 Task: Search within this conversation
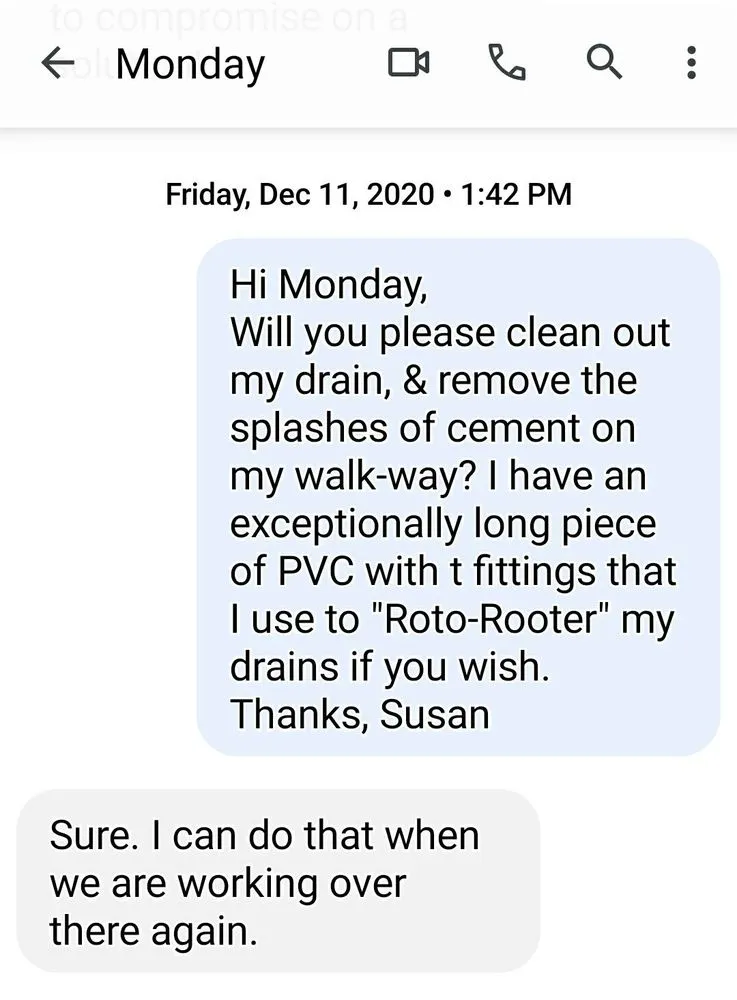603,64
